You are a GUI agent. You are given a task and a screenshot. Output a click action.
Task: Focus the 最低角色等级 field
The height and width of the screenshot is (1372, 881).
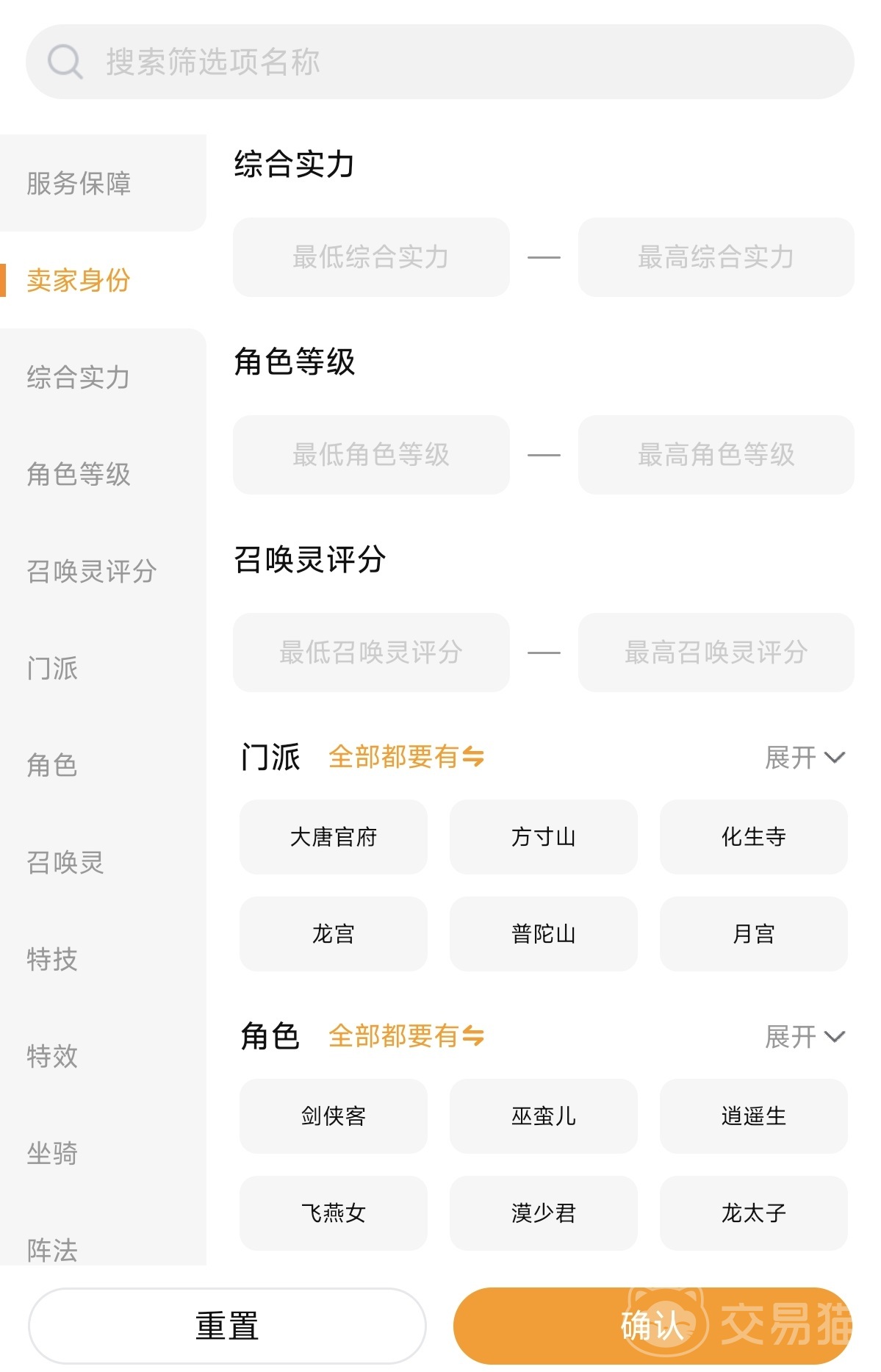tap(371, 455)
